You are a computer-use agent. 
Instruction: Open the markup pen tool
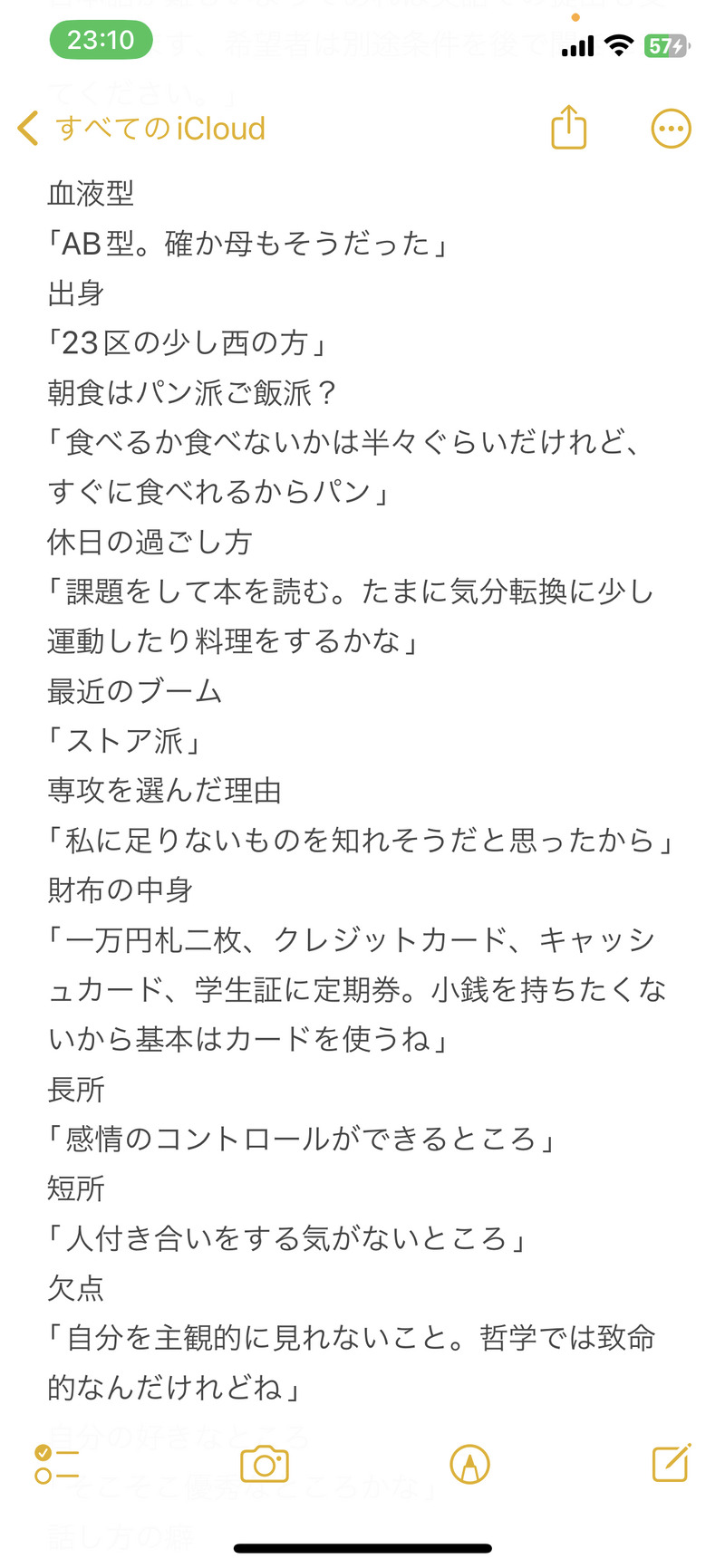(x=469, y=1464)
